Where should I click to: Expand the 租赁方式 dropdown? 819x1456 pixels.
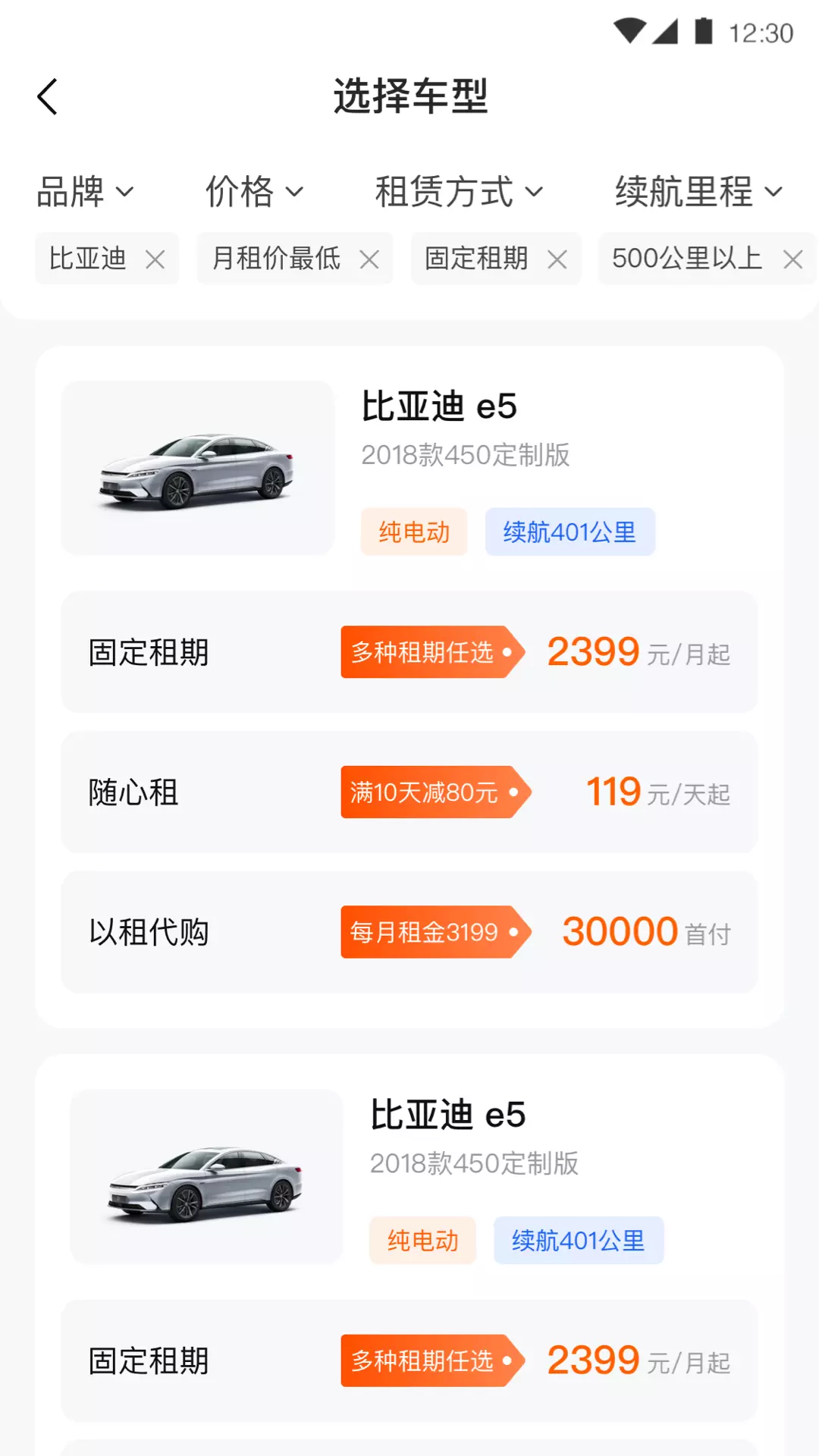click(460, 191)
